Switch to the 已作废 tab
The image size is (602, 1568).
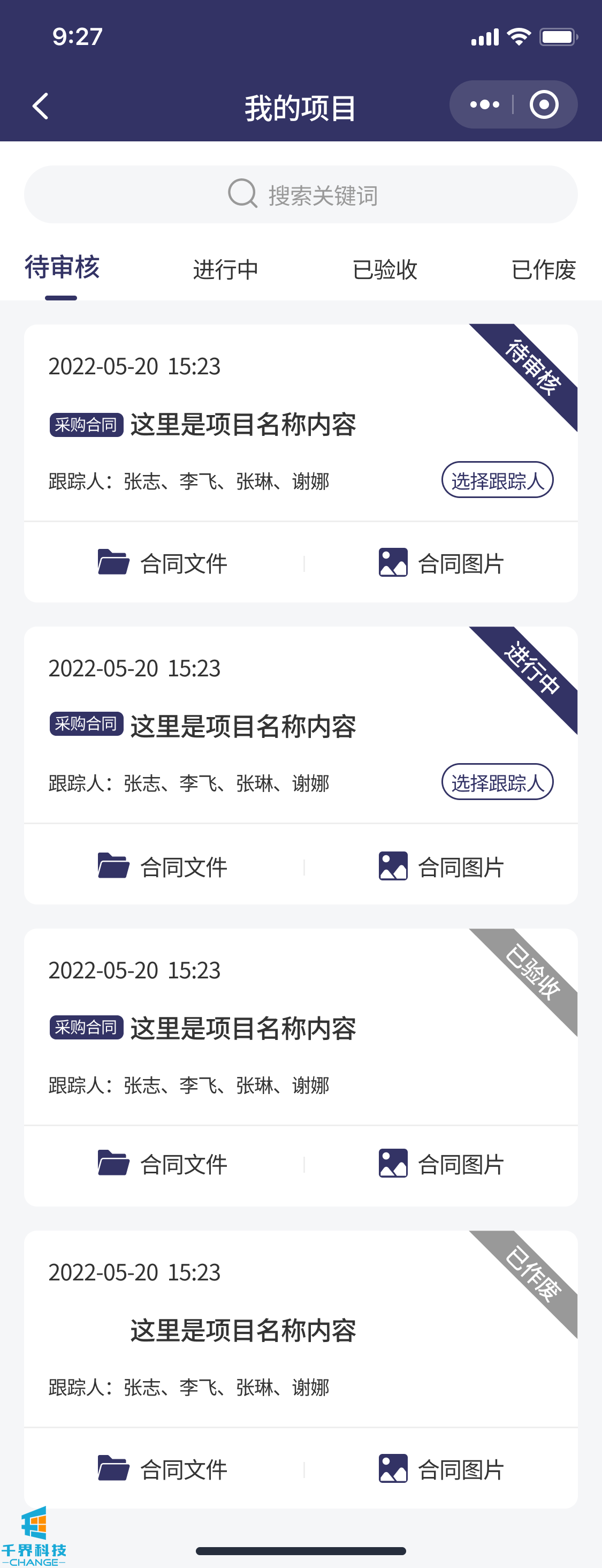544,270
